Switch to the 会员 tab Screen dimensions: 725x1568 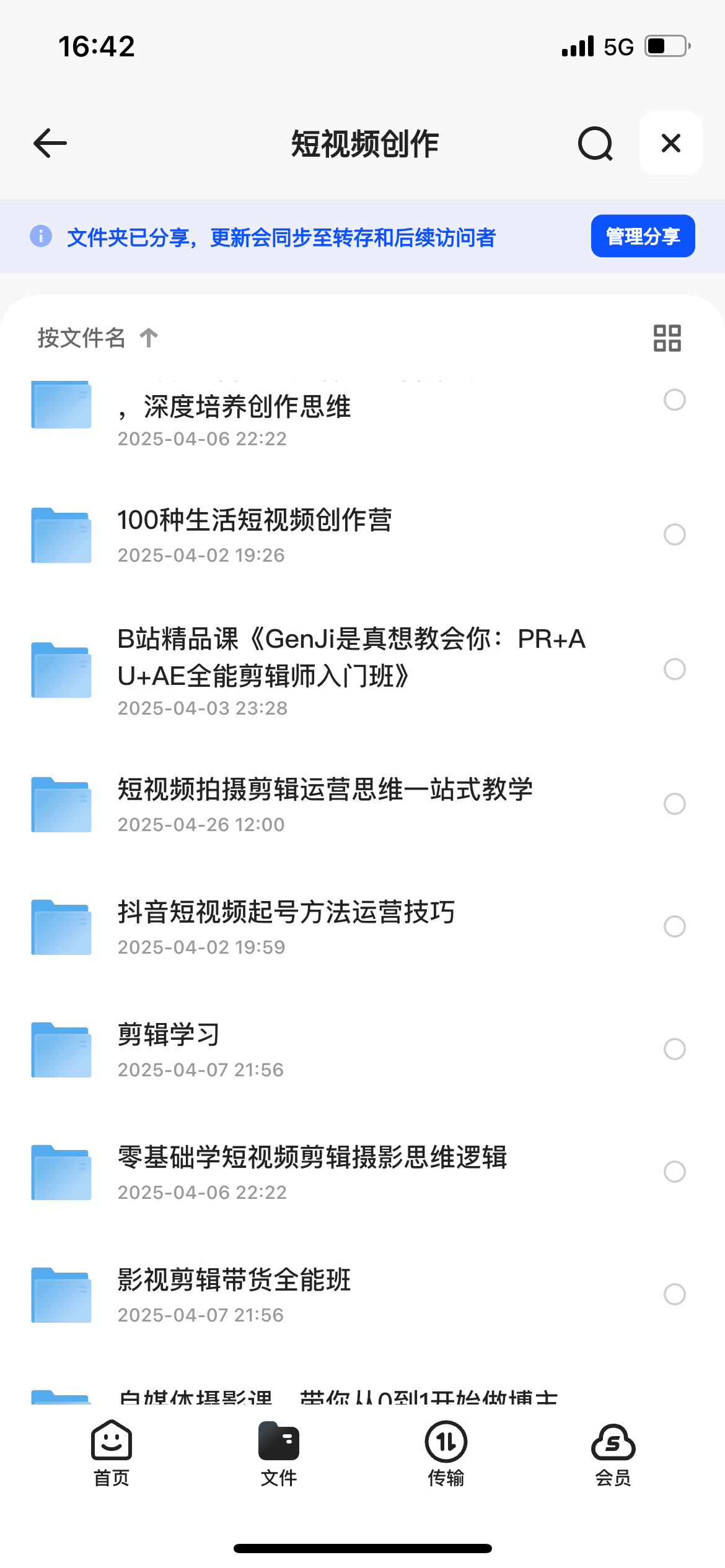[613, 1453]
